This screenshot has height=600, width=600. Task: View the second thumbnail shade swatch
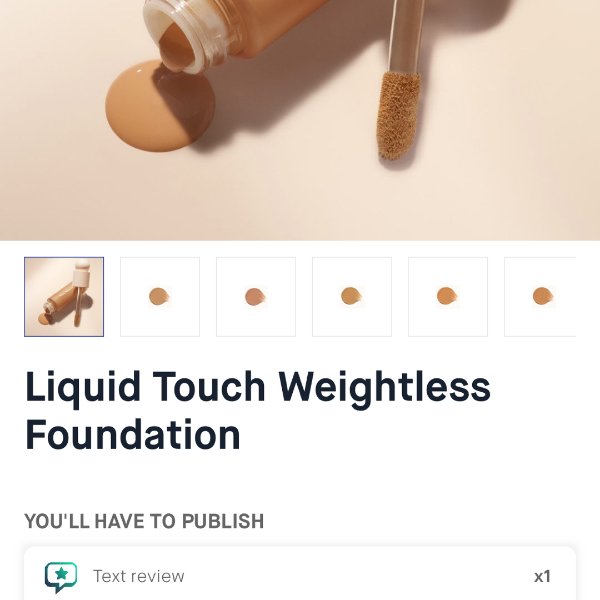(160, 297)
